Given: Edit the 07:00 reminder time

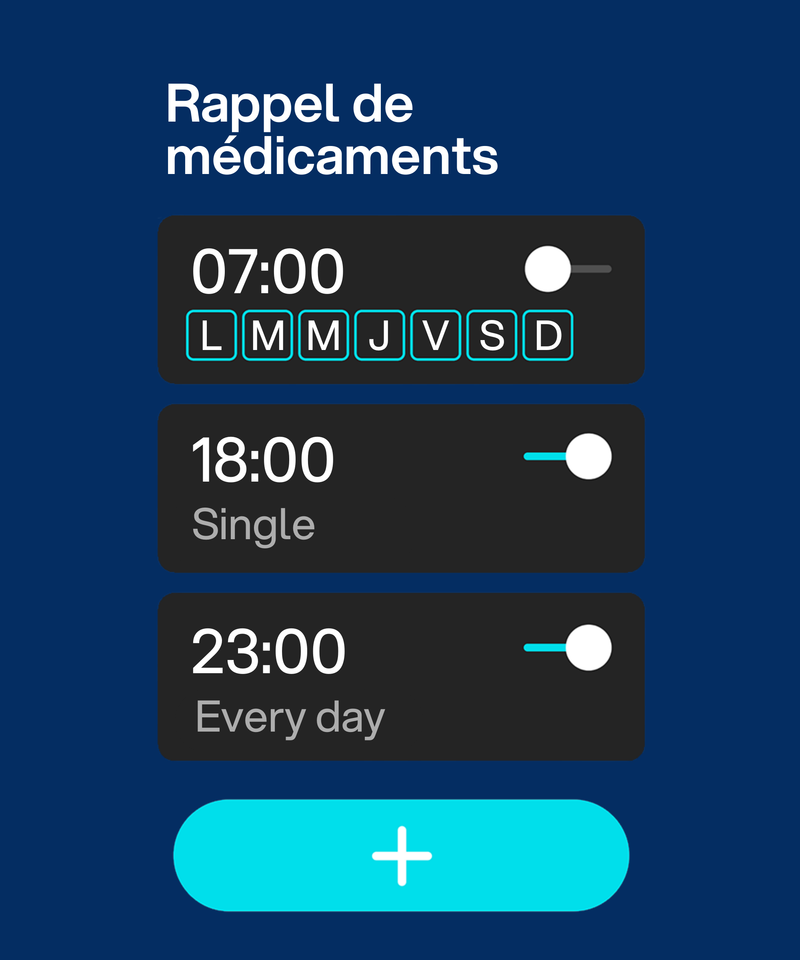Looking at the screenshot, I should click(x=268, y=272).
